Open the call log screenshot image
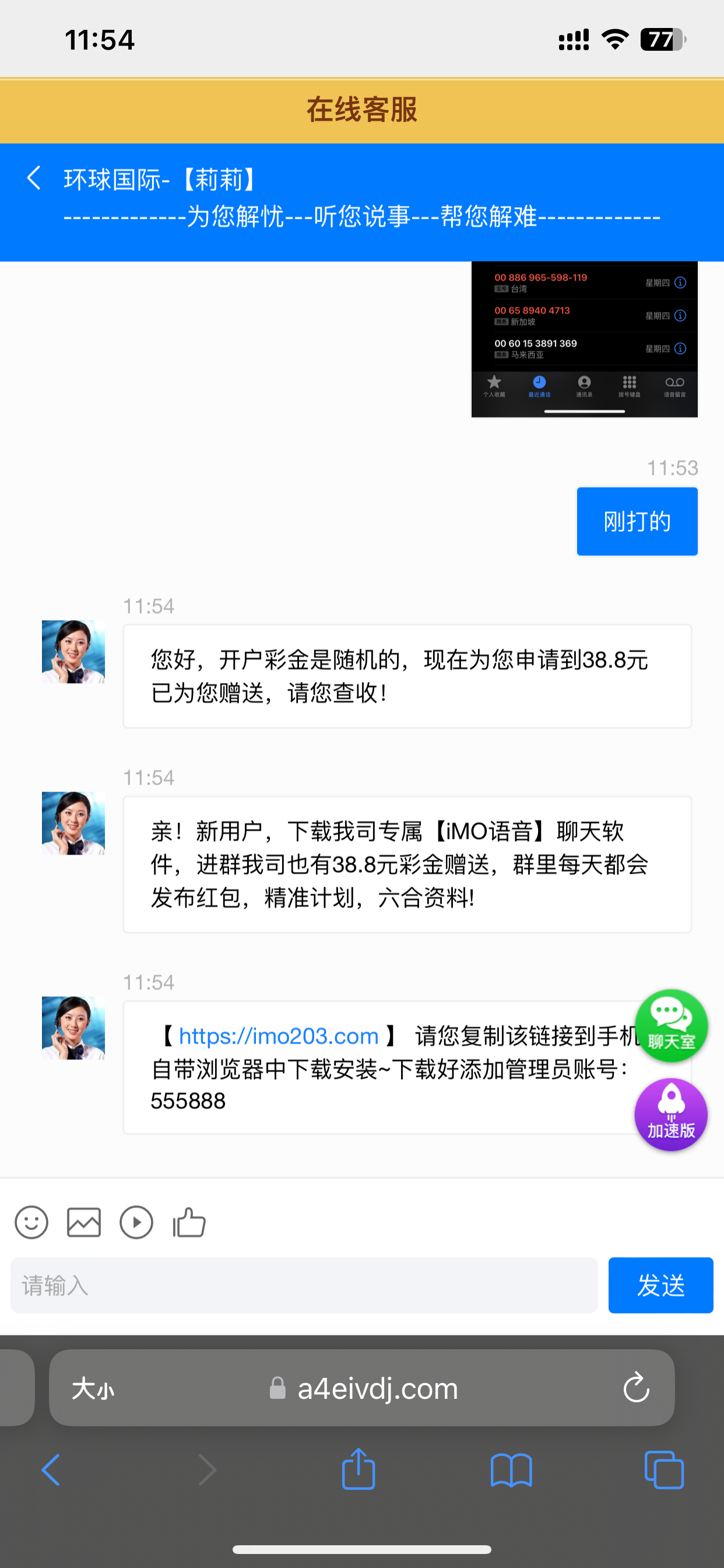The image size is (724, 1568). coord(584,339)
